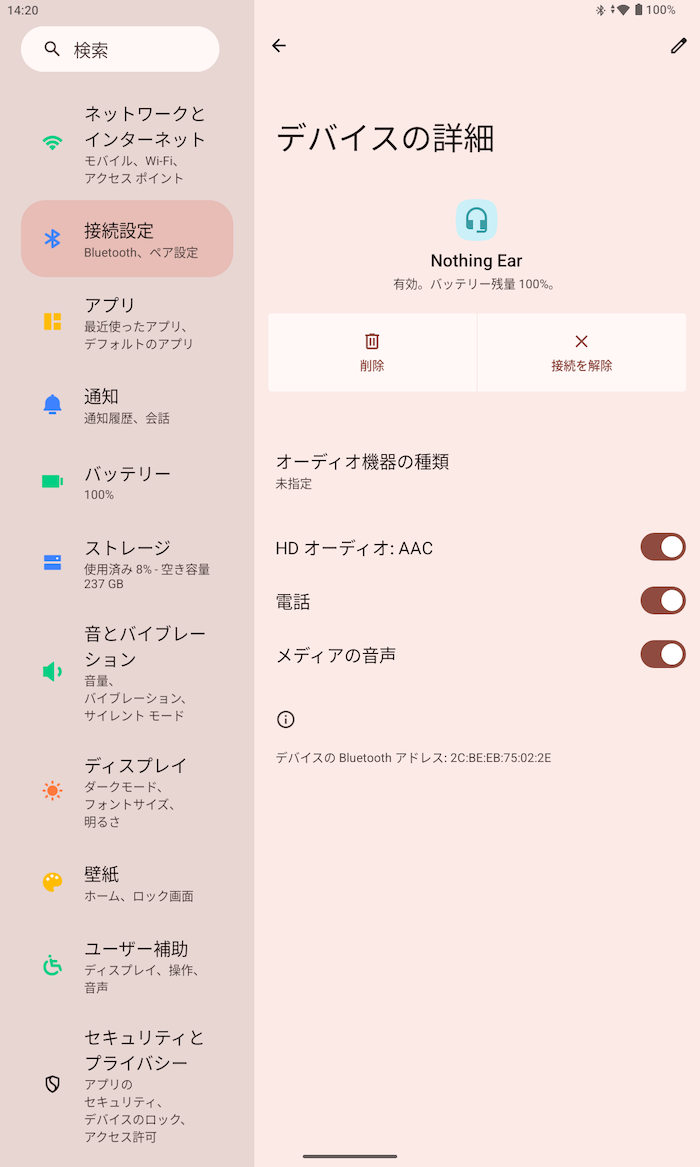Image resolution: width=700 pixels, height=1167 pixels.
Task: Tap the pencil icon to rename device
Action: pyautogui.click(x=678, y=46)
